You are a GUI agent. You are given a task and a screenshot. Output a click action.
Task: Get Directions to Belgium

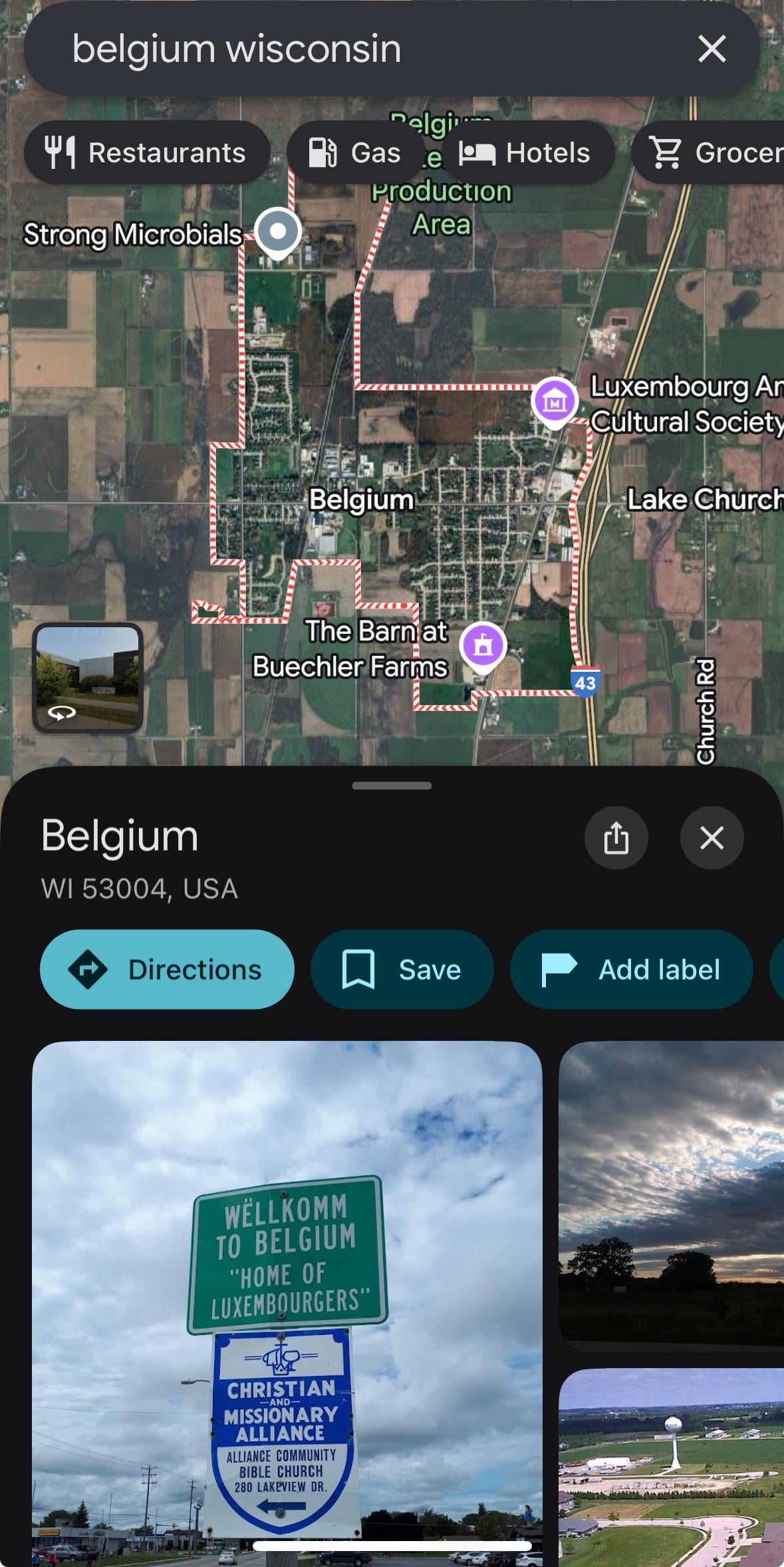tap(167, 969)
